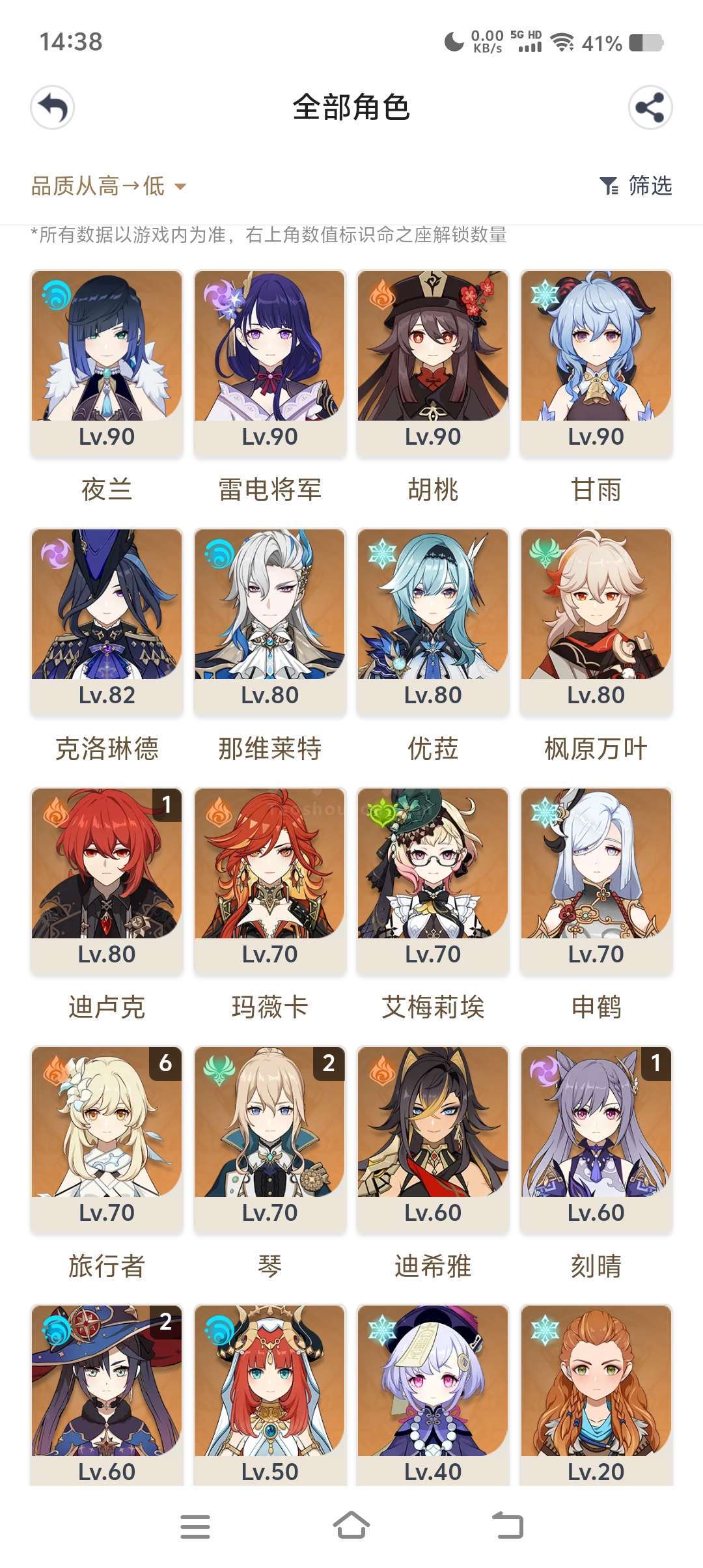Open the 筛选 filter
703x1568 pixels.
pyautogui.click(x=635, y=186)
